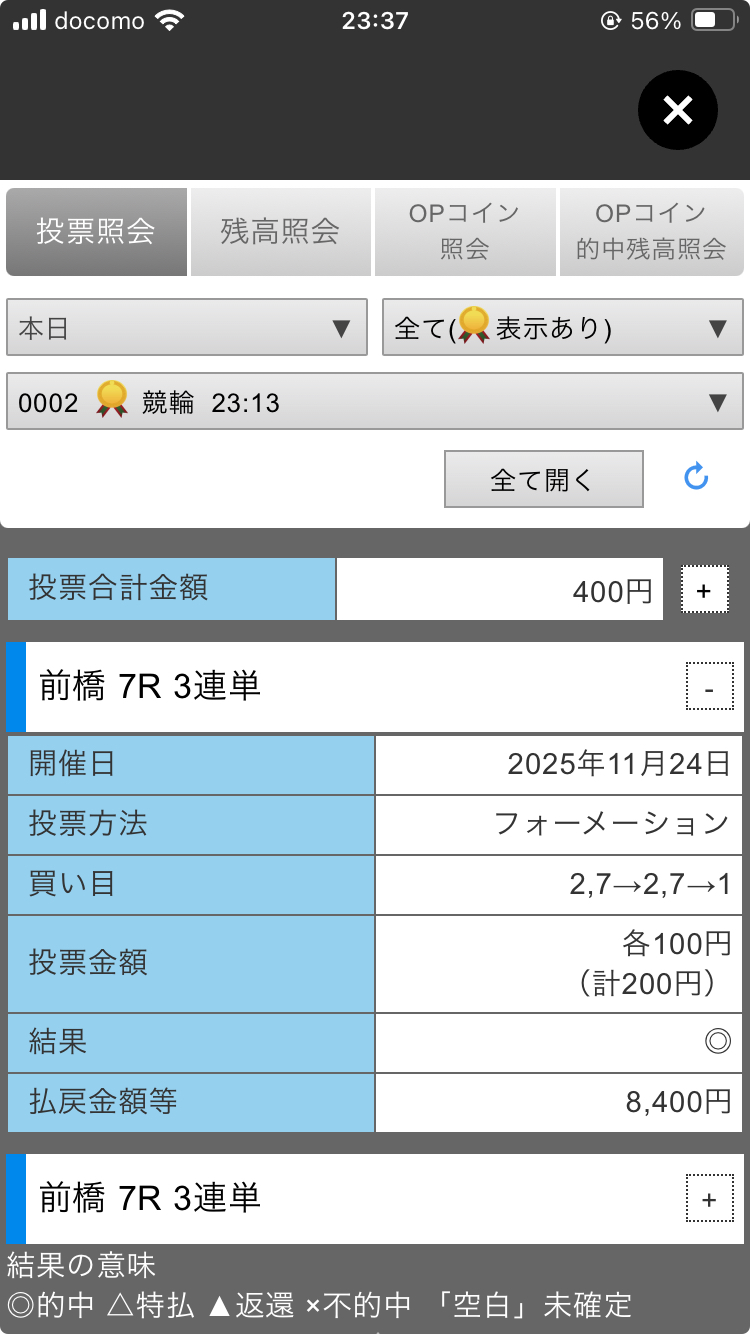Image resolution: width=750 pixels, height=1334 pixels.
Task: Expand the second 前橋 7R 3連単 entry
Action: [x=709, y=1198]
